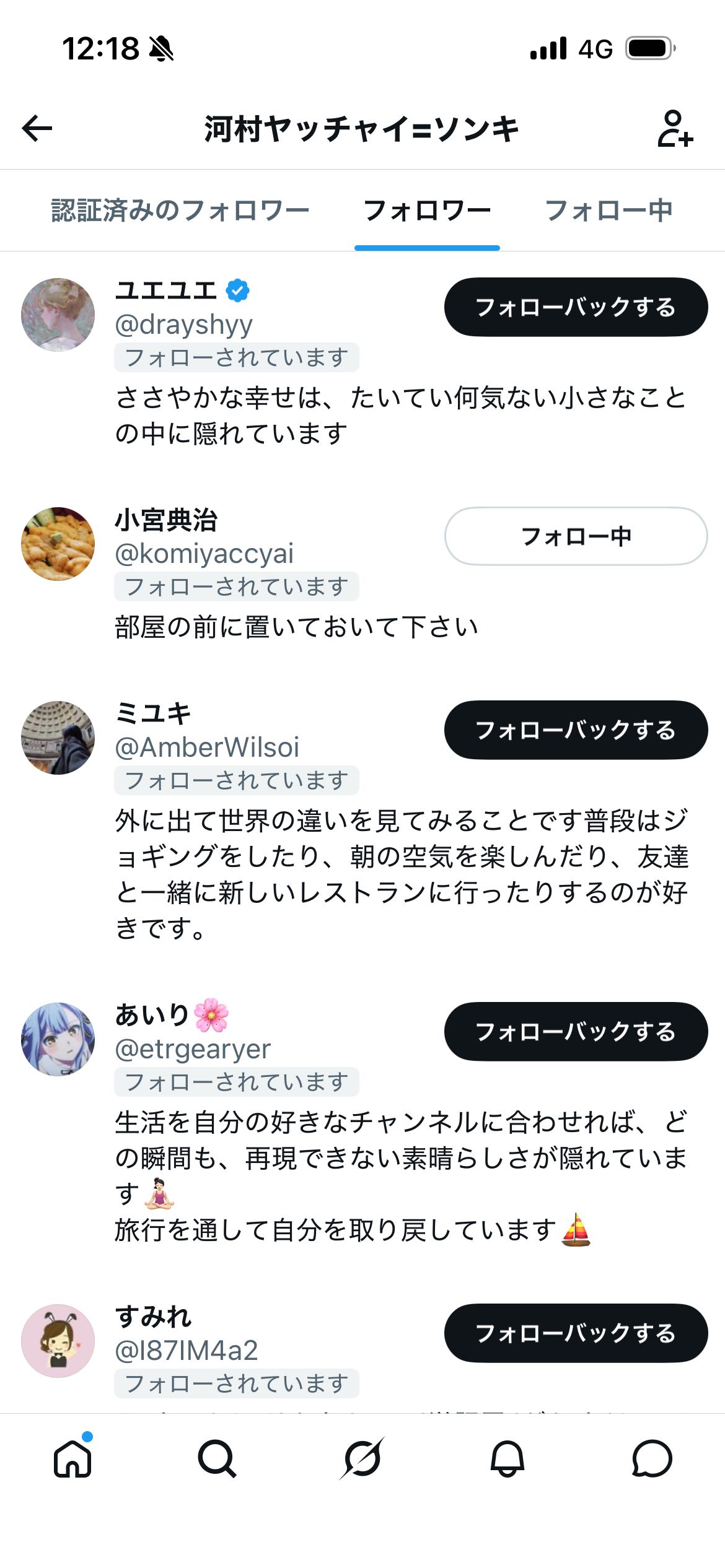Open the notifications bell
The height and width of the screenshot is (1568, 725).
pyautogui.click(x=507, y=1458)
